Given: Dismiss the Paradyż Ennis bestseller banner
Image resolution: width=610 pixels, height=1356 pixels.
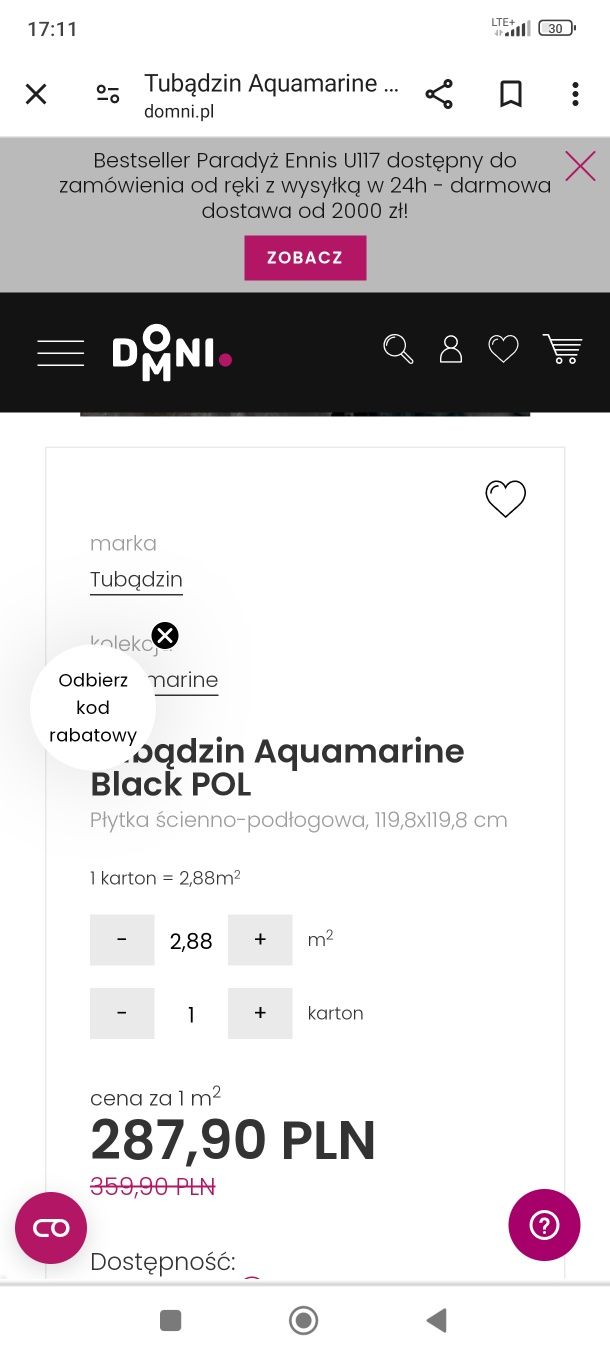Looking at the screenshot, I should [580, 166].
